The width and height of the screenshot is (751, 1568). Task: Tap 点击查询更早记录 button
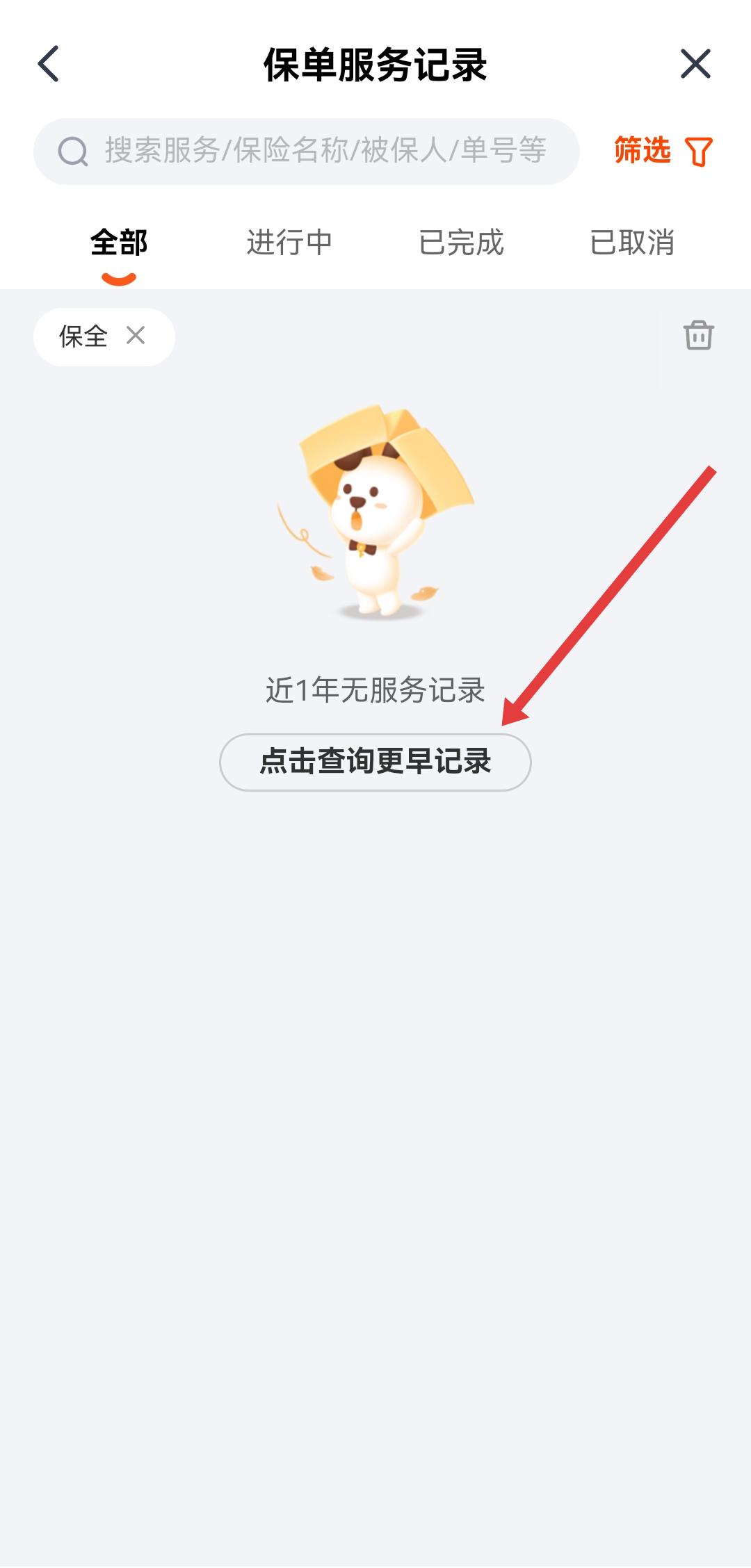pyautogui.click(x=375, y=762)
